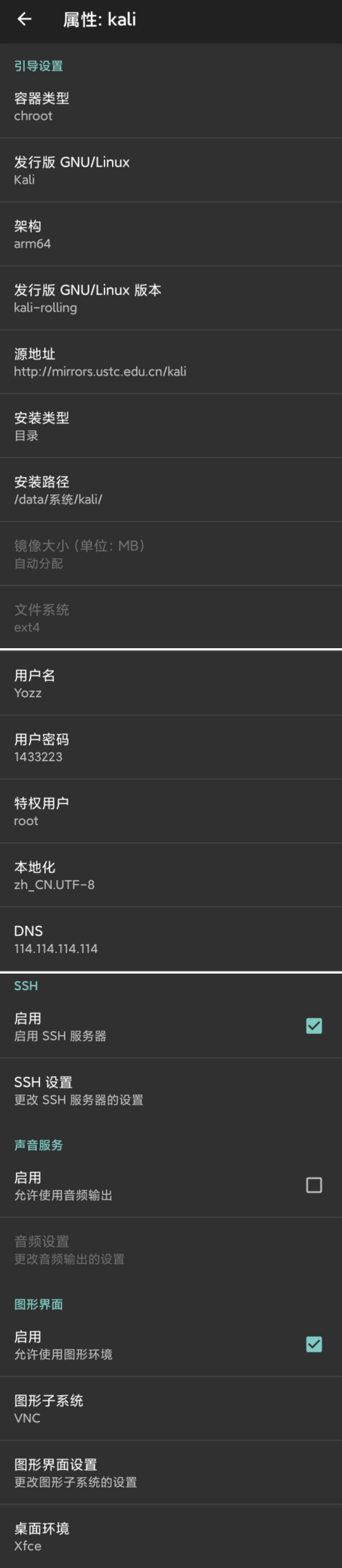Edit the 用户名 Yozz
The height and width of the screenshot is (1568, 342).
pos(170,684)
